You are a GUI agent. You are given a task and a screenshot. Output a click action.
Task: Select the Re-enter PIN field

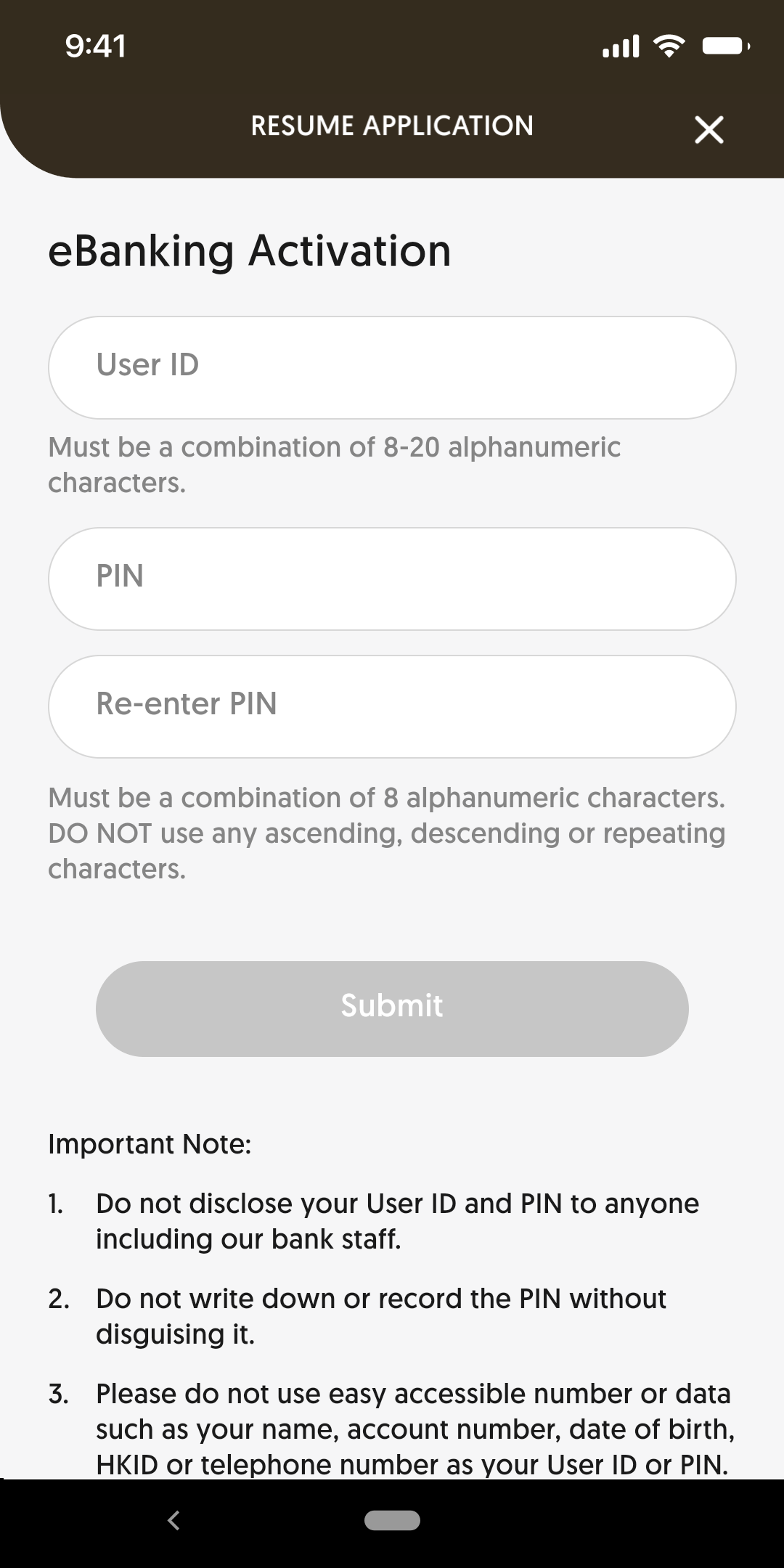(x=392, y=704)
